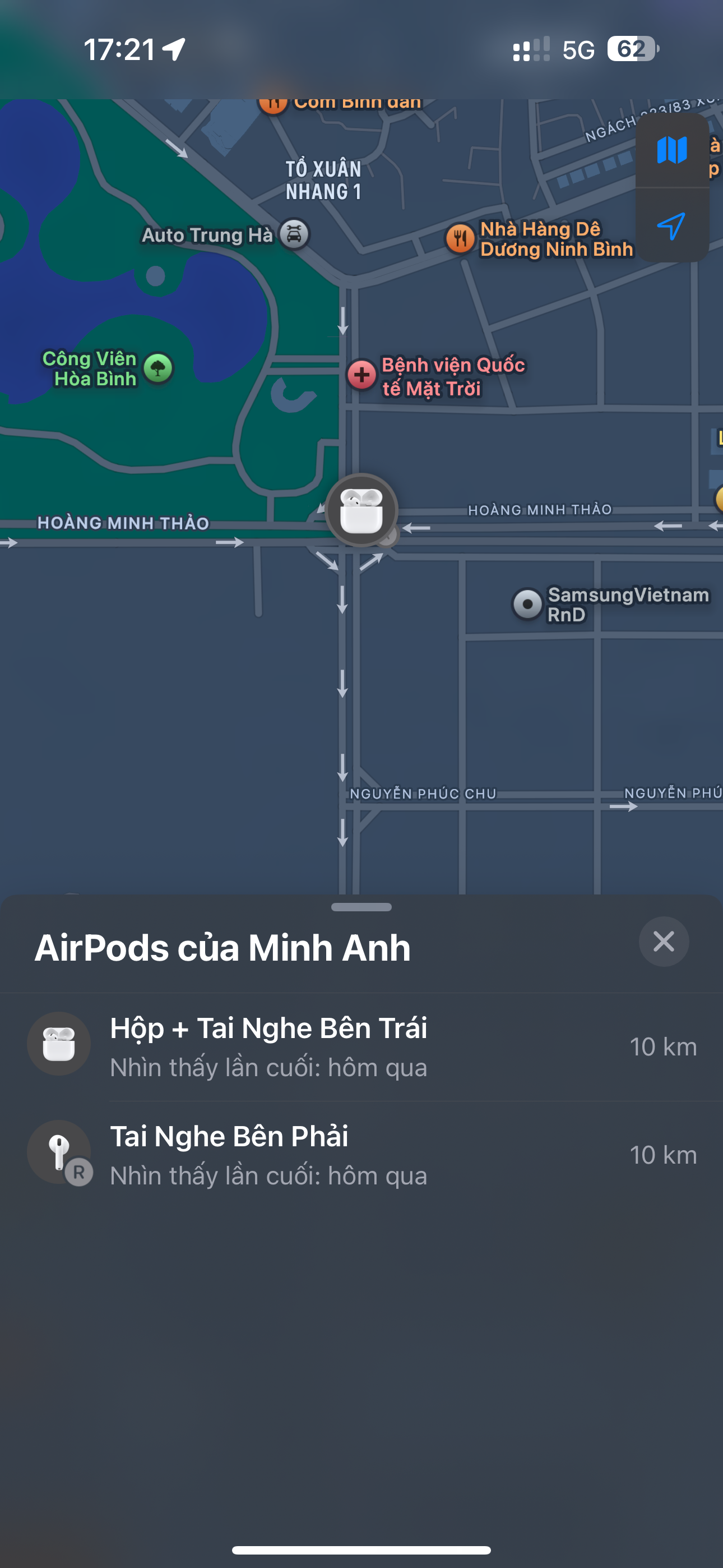The width and height of the screenshot is (723, 1568).
Task: Center map on current location
Action: click(x=672, y=227)
